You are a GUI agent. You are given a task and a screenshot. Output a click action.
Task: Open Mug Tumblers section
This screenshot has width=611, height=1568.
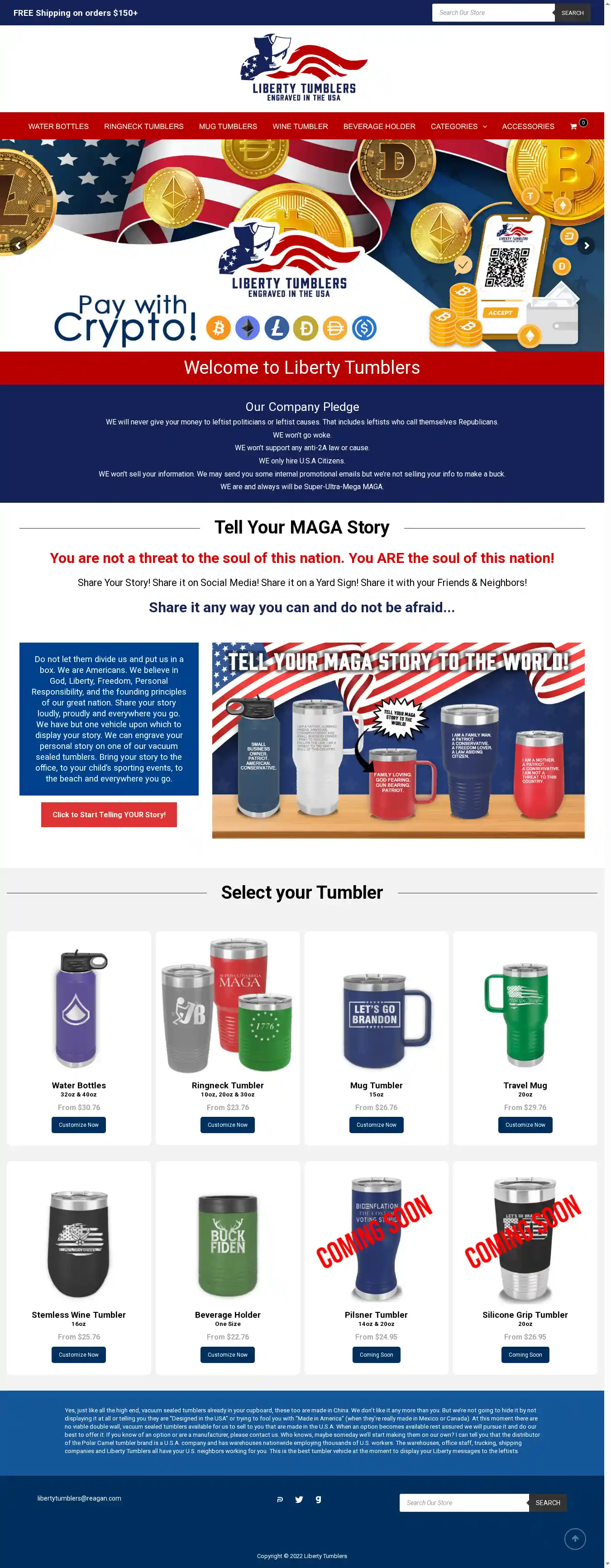(x=228, y=127)
